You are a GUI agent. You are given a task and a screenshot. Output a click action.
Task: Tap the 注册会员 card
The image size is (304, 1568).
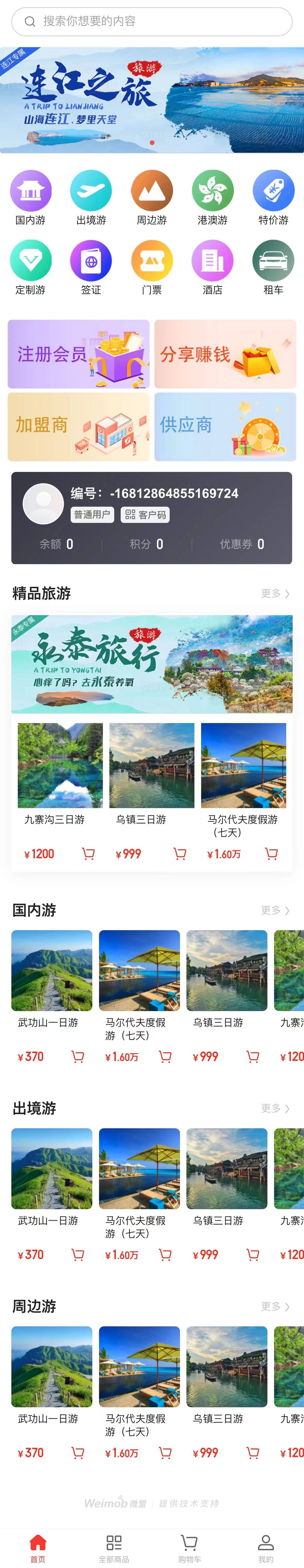(79, 354)
